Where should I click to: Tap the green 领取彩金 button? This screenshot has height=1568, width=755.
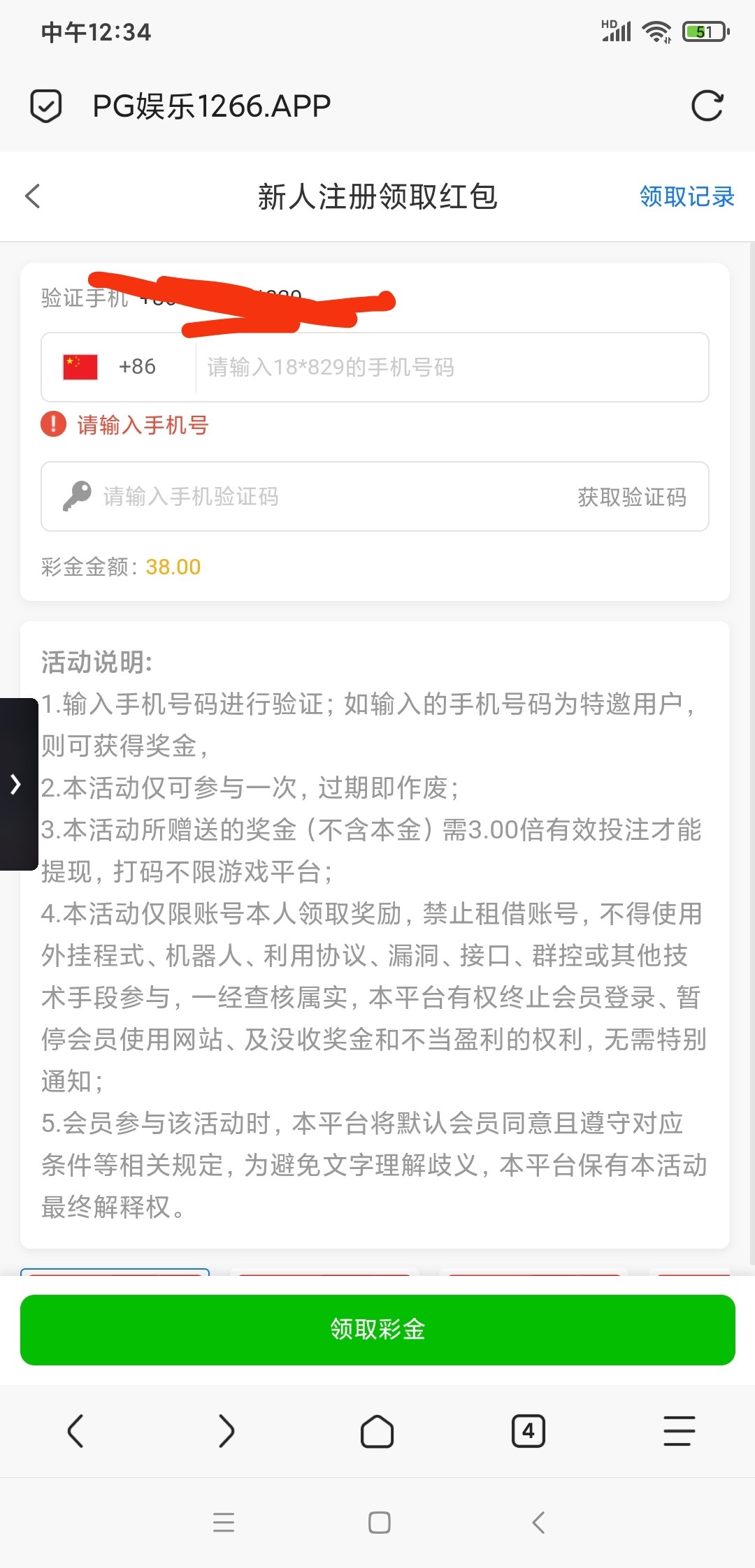377,1329
